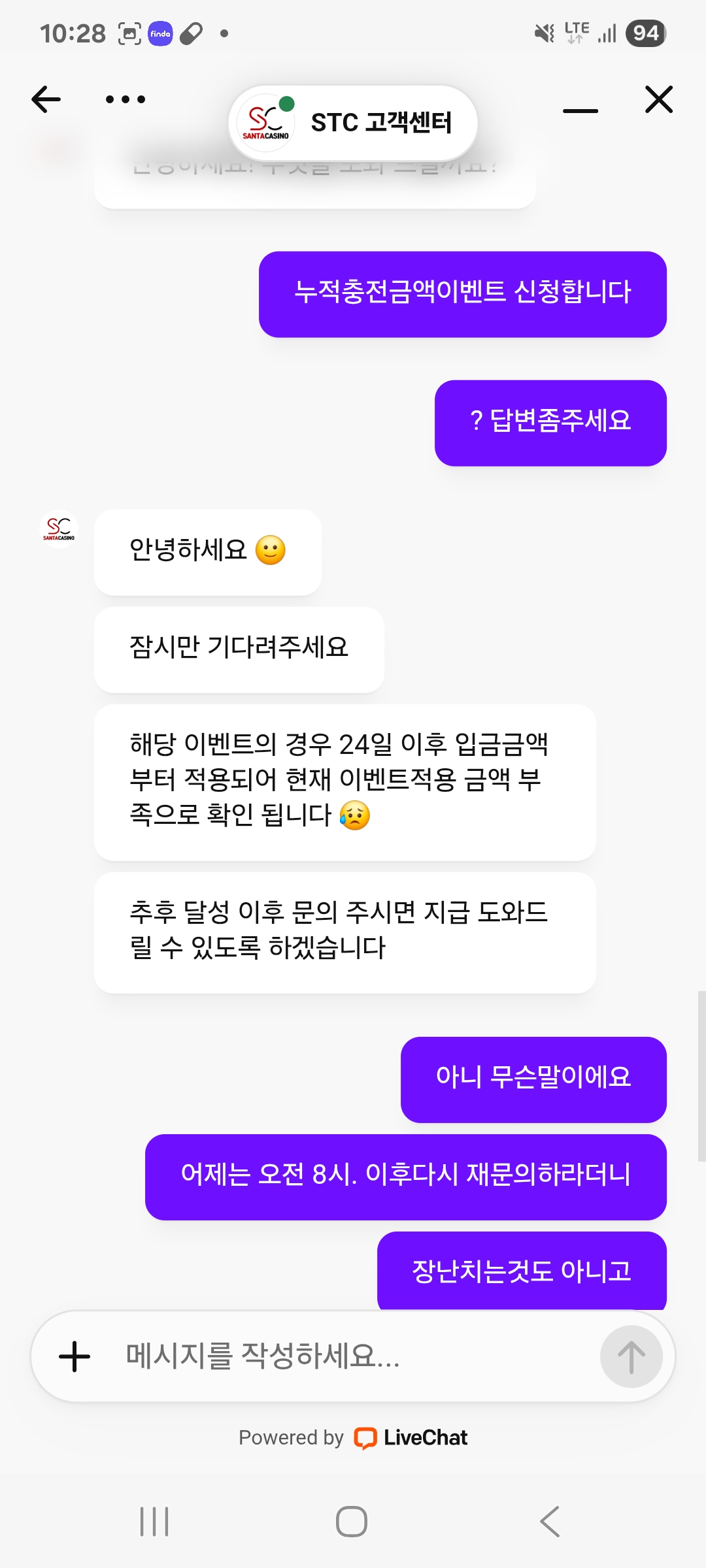
Task: Go to the home screen
Action: pos(352,1521)
